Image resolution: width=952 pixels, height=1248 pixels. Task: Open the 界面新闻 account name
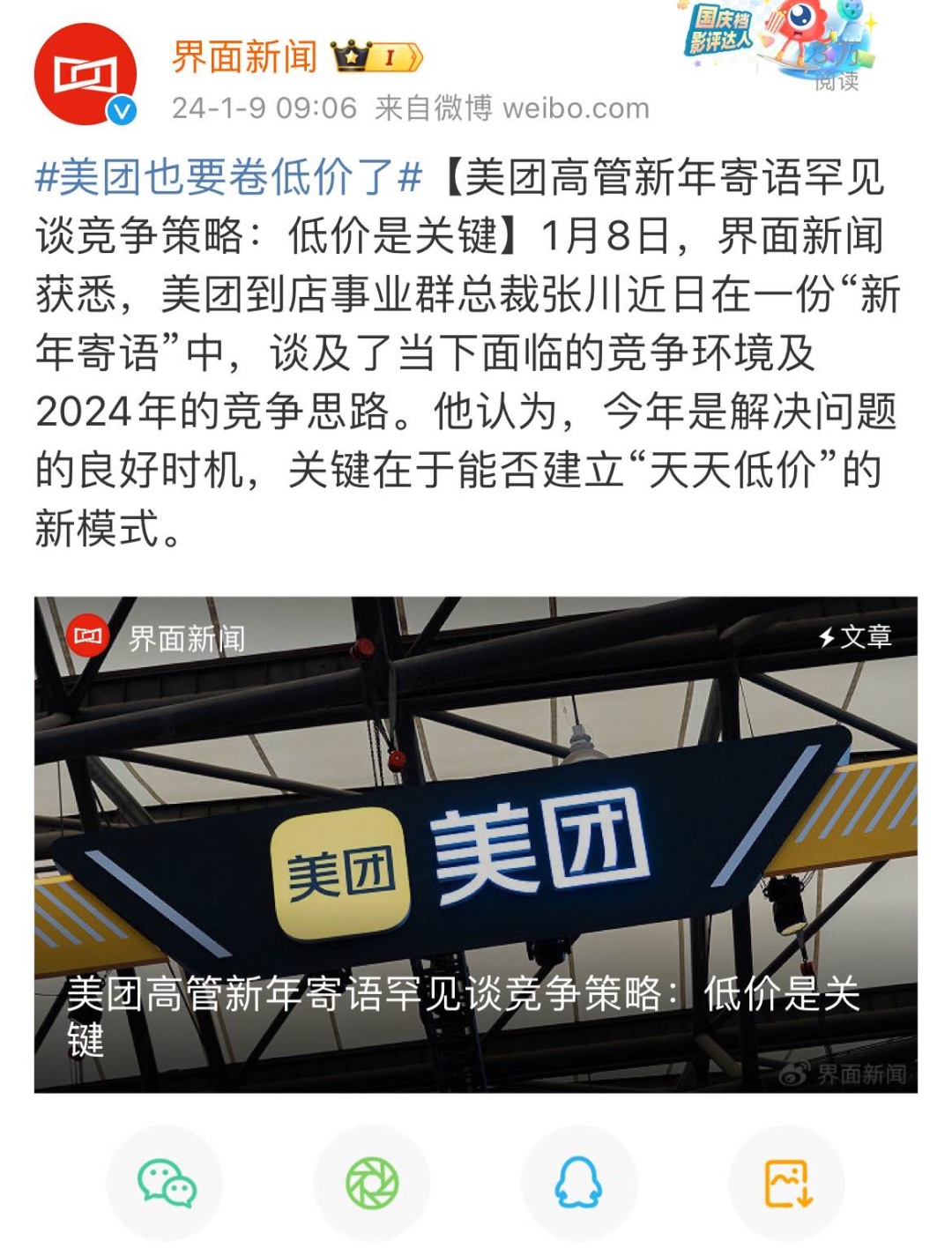tap(244, 58)
